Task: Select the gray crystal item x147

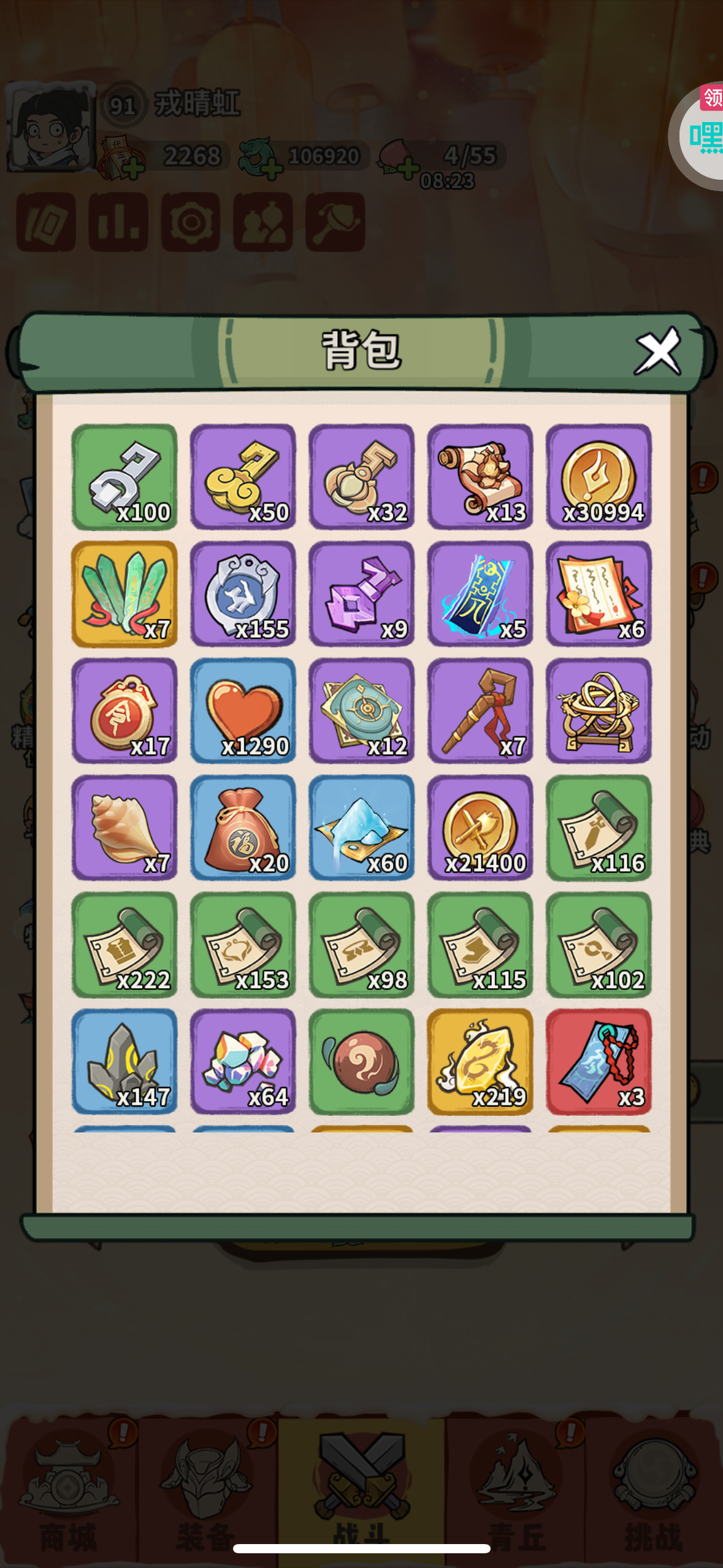Action: point(124,1061)
